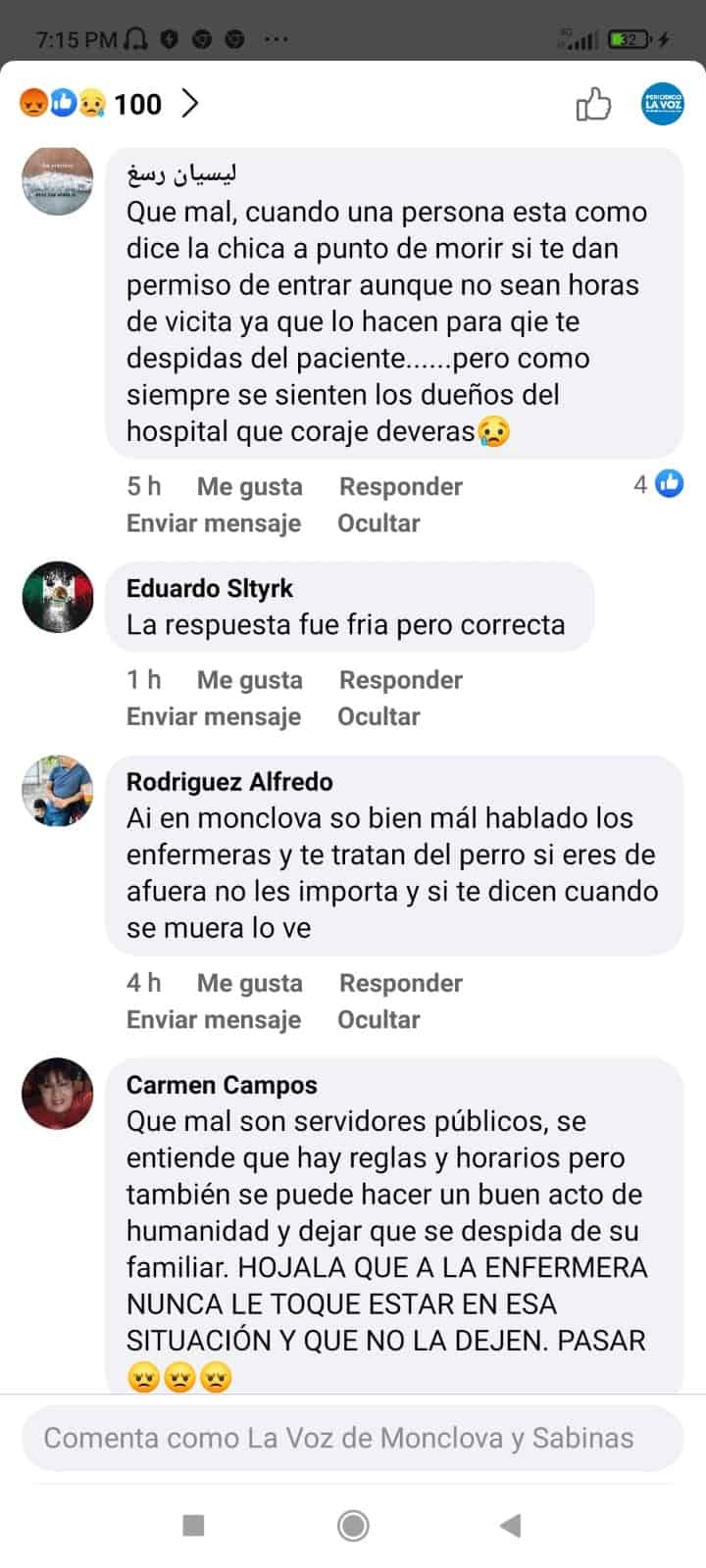This screenshot has width=706, height=1568.
Task: Reply to Eduardo Sltyrk's comment
Action: [400, 680]
